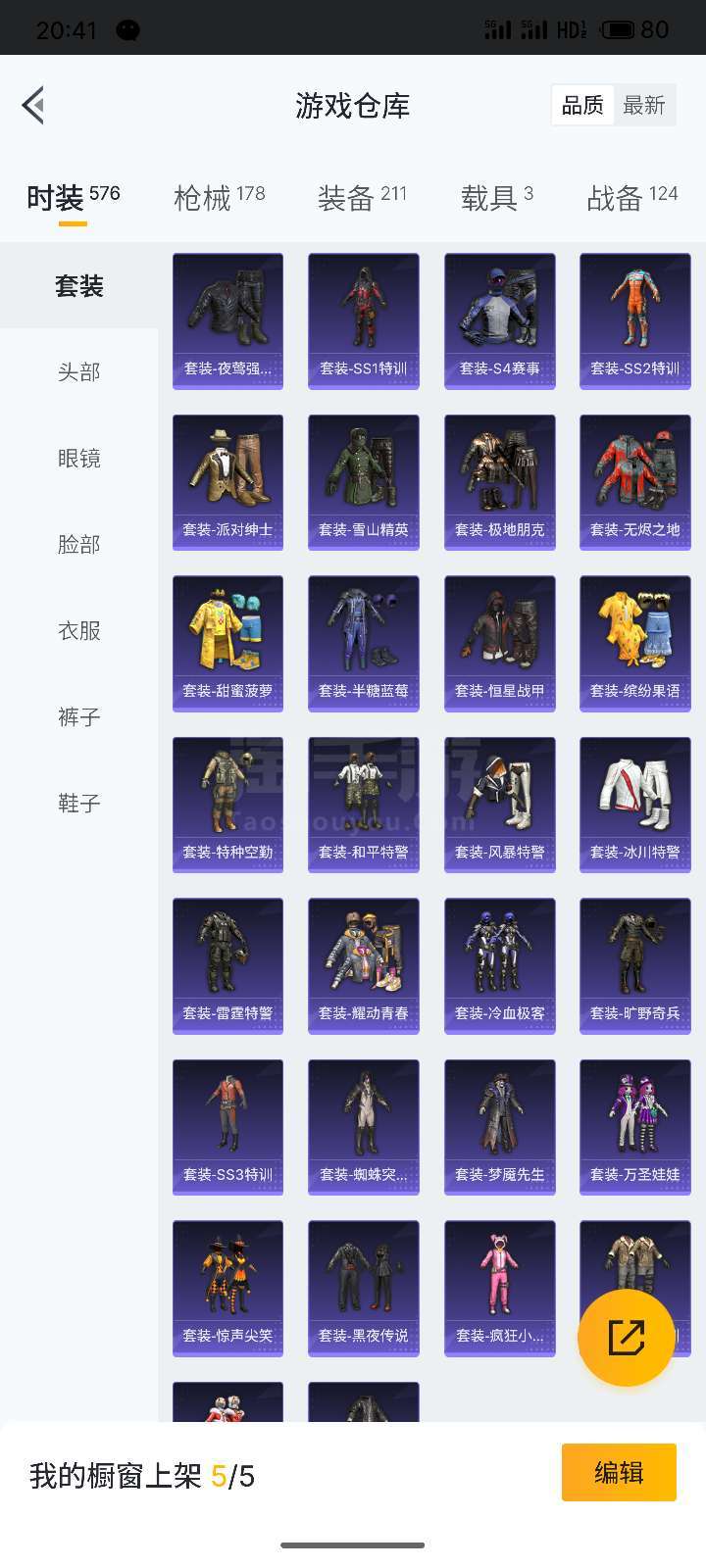Tap the 编辑 button

coord(619,1472)
